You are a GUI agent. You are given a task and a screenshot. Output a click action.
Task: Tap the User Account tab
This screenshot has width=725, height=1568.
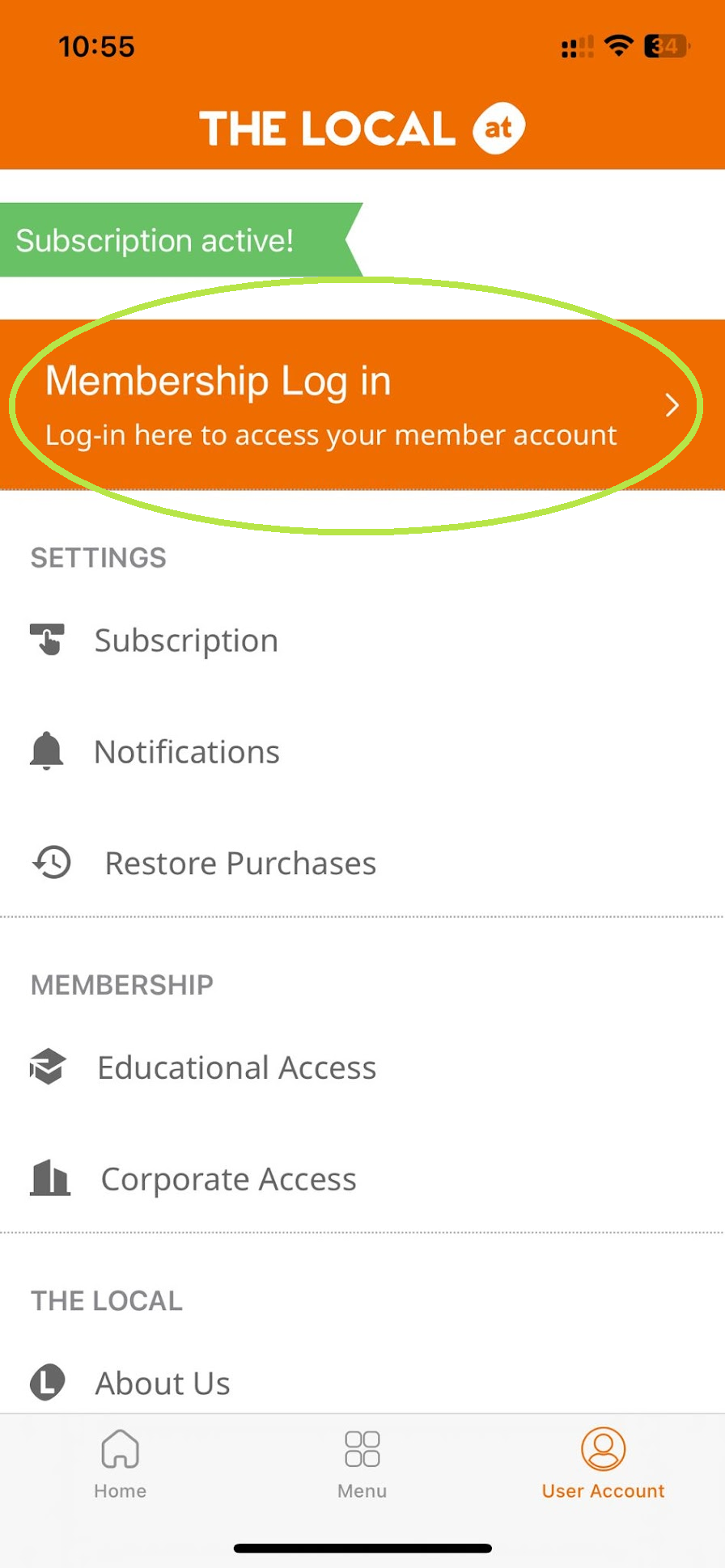604,1464
